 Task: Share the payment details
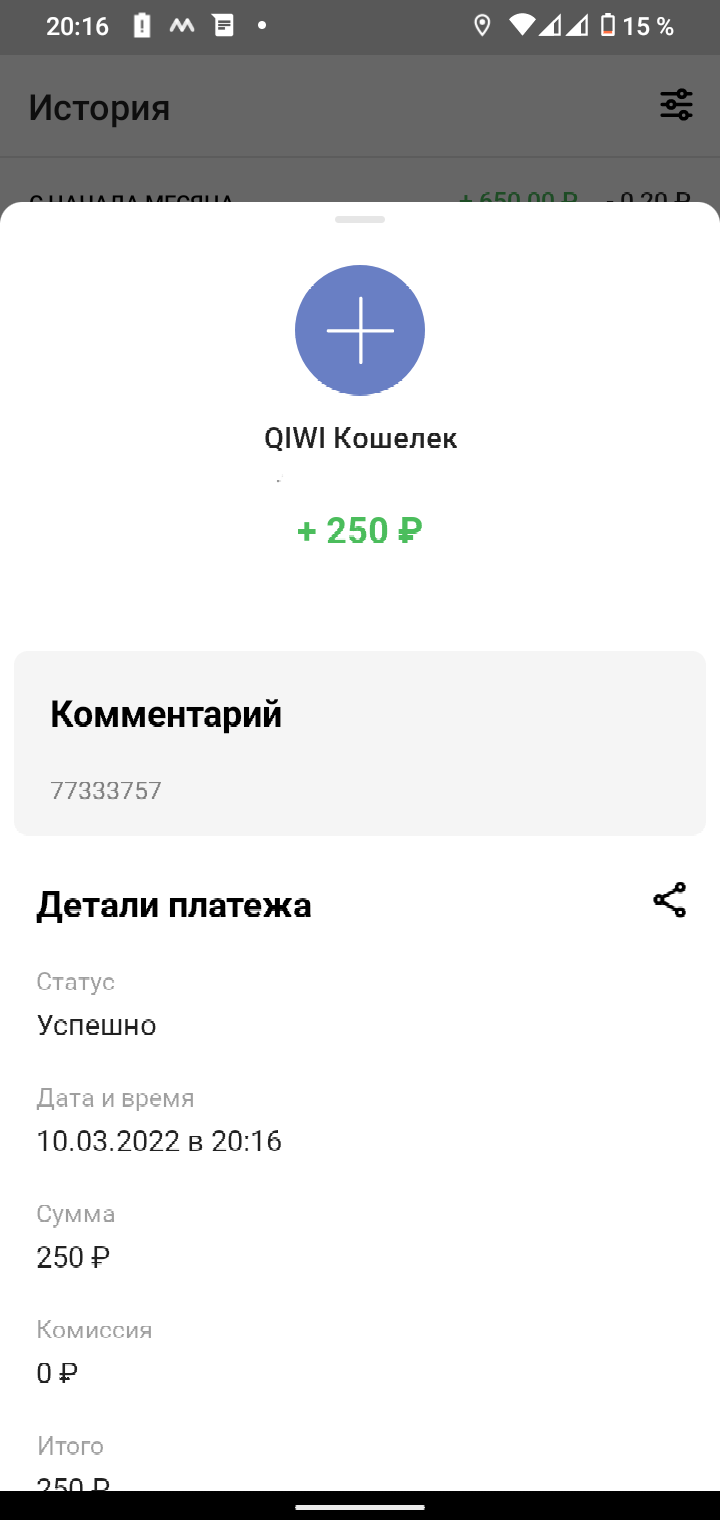669,900
